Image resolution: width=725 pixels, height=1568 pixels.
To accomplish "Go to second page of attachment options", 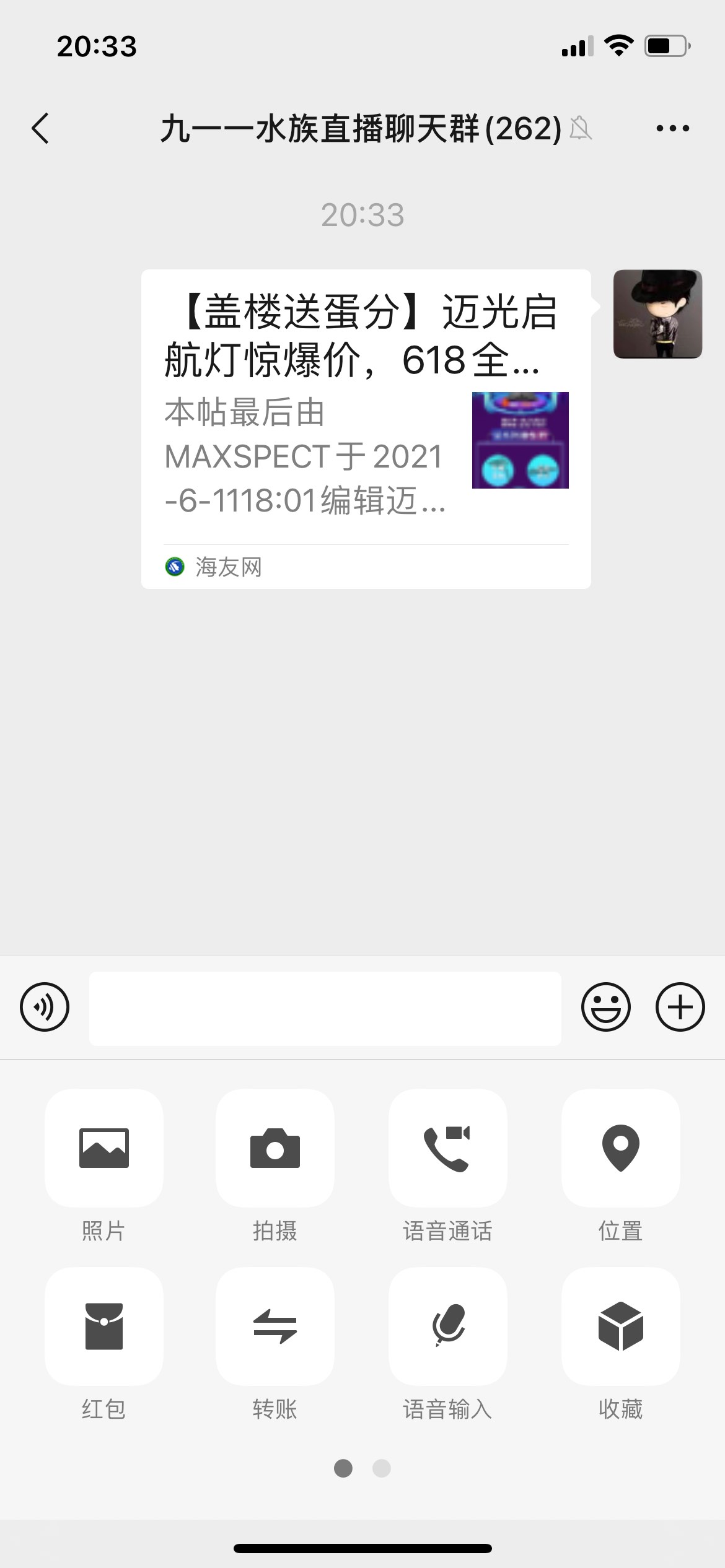I will (382, 1468).
